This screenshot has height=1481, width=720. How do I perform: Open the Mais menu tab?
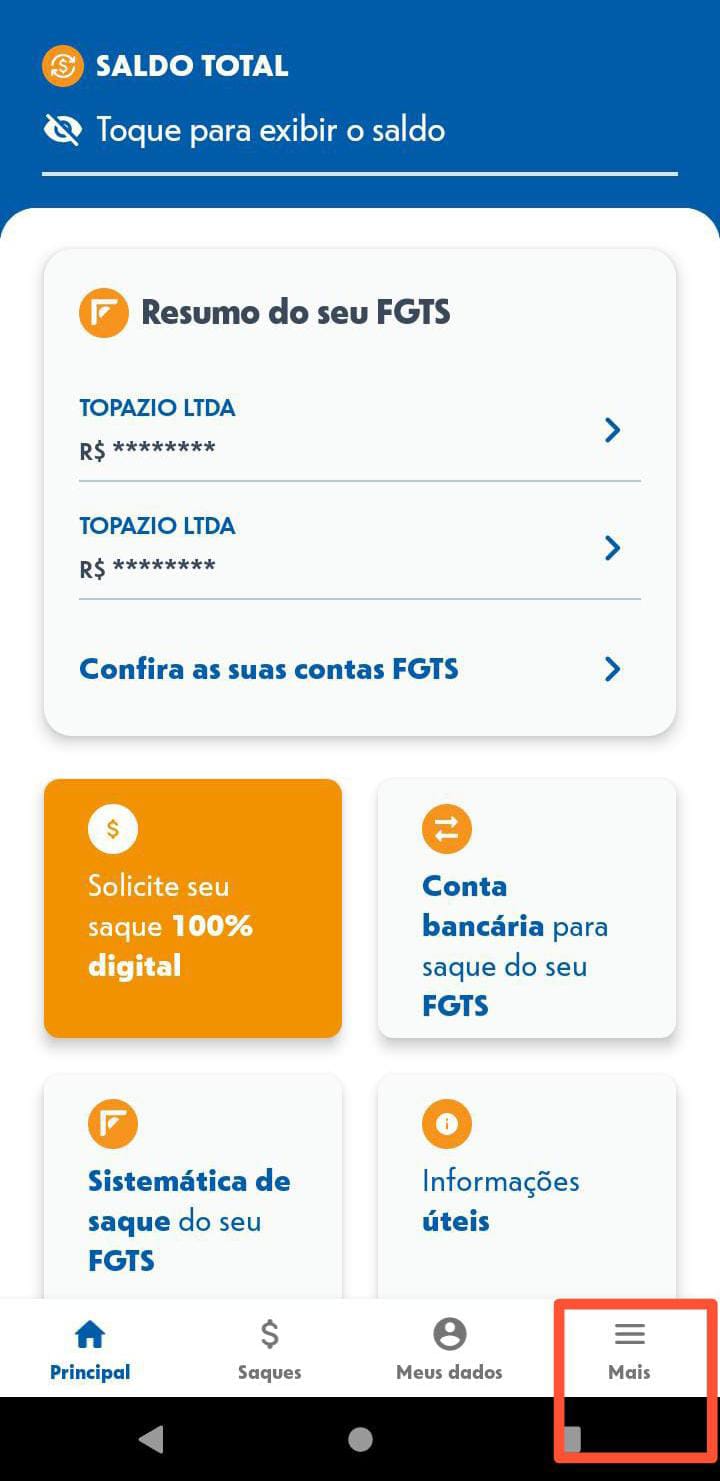point(629,1349)
